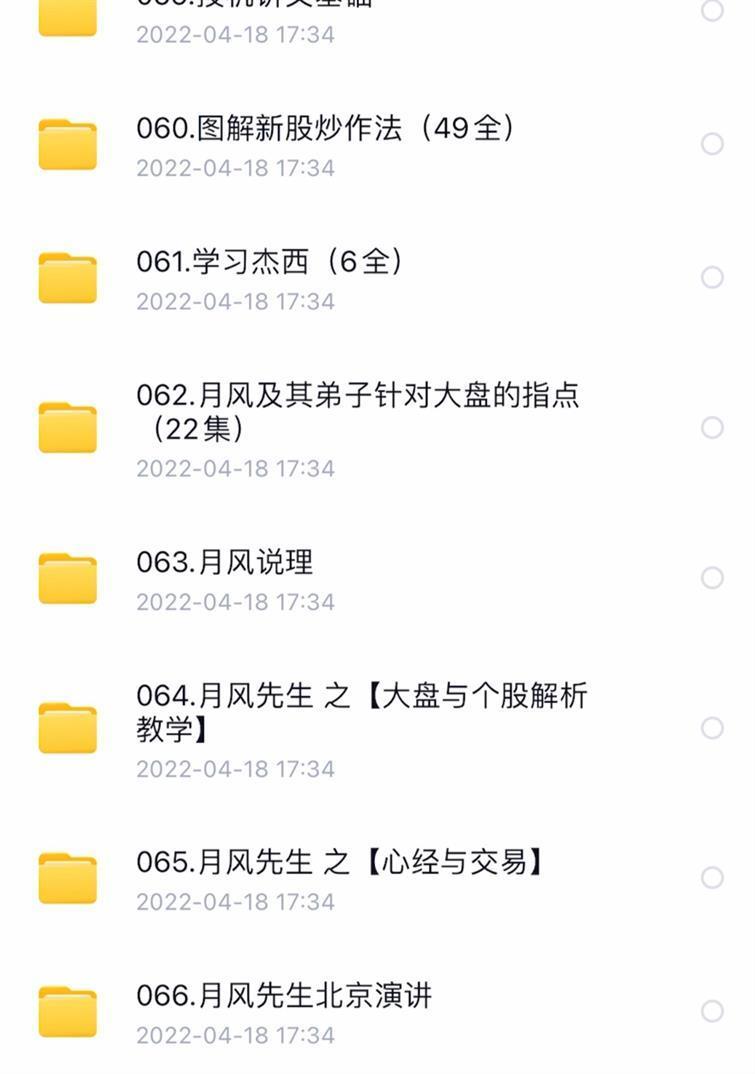
Task: Mark folder 062.月风及其弟子 as selected
Action: coord(712,428)
